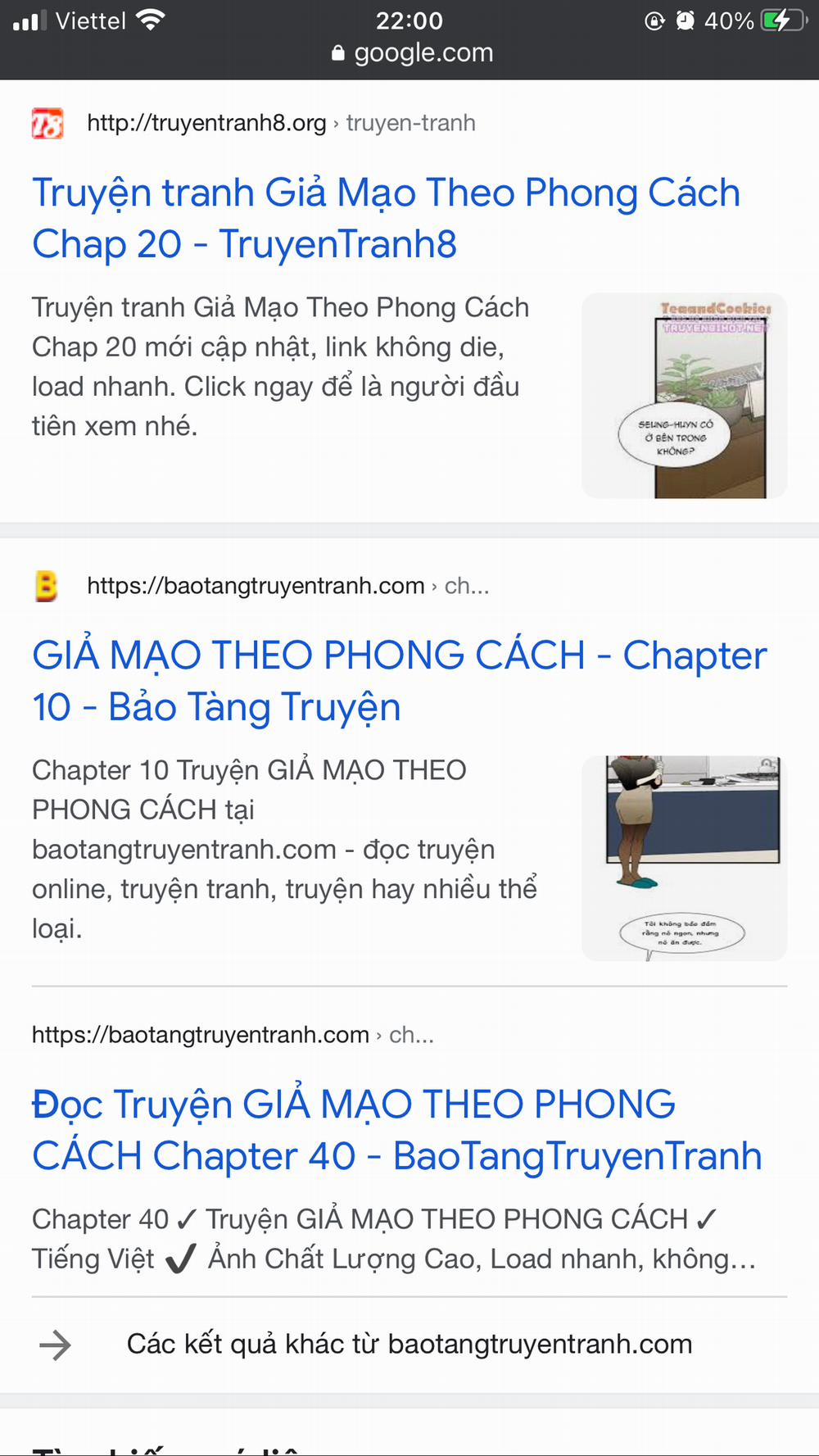Image resolution: width=819 pixels, height=1456 pixels.
Task: Open the Chapter 10 kitchen scene thumbnail
Action: (x=683, y=858)
